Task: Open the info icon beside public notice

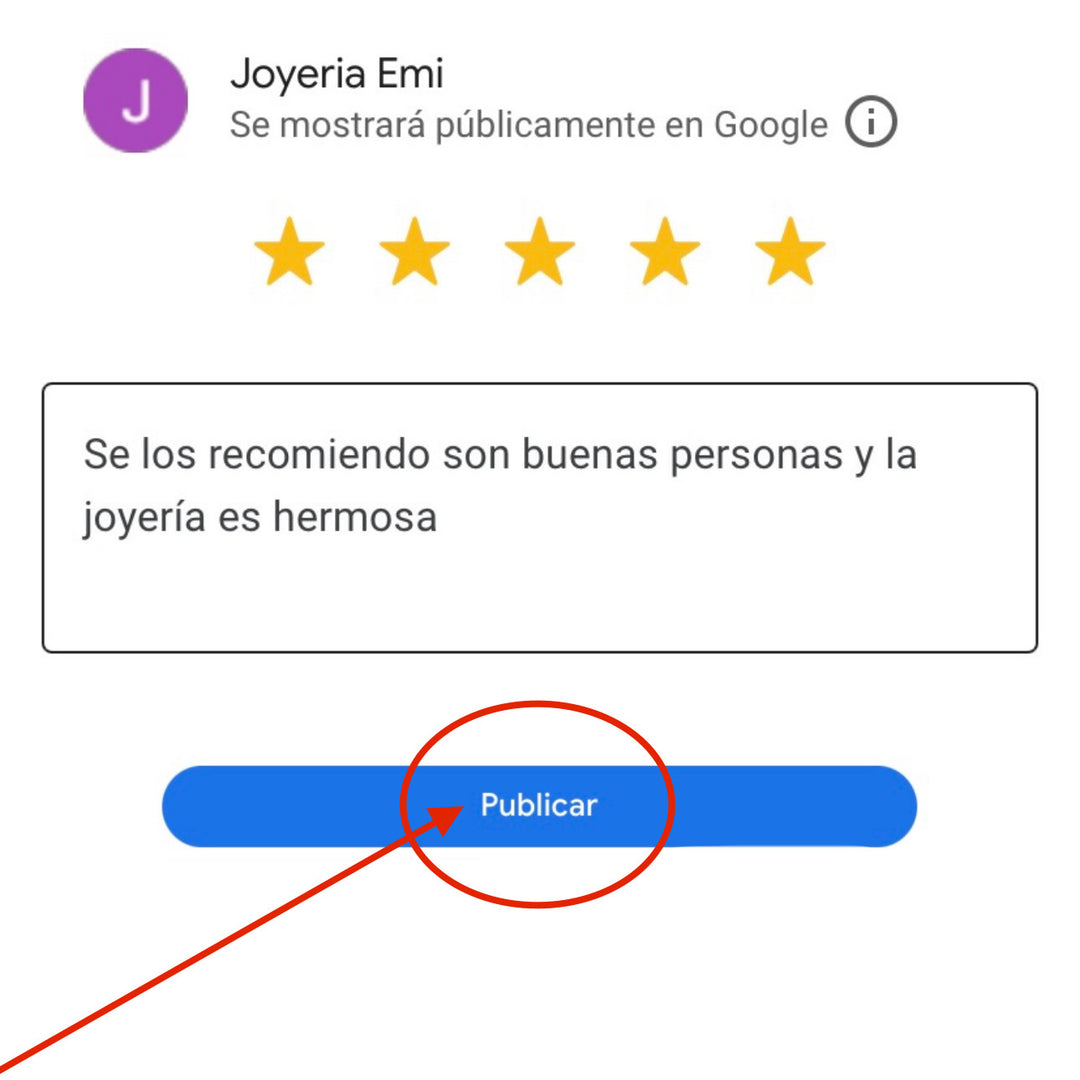Action: [871, 124]
